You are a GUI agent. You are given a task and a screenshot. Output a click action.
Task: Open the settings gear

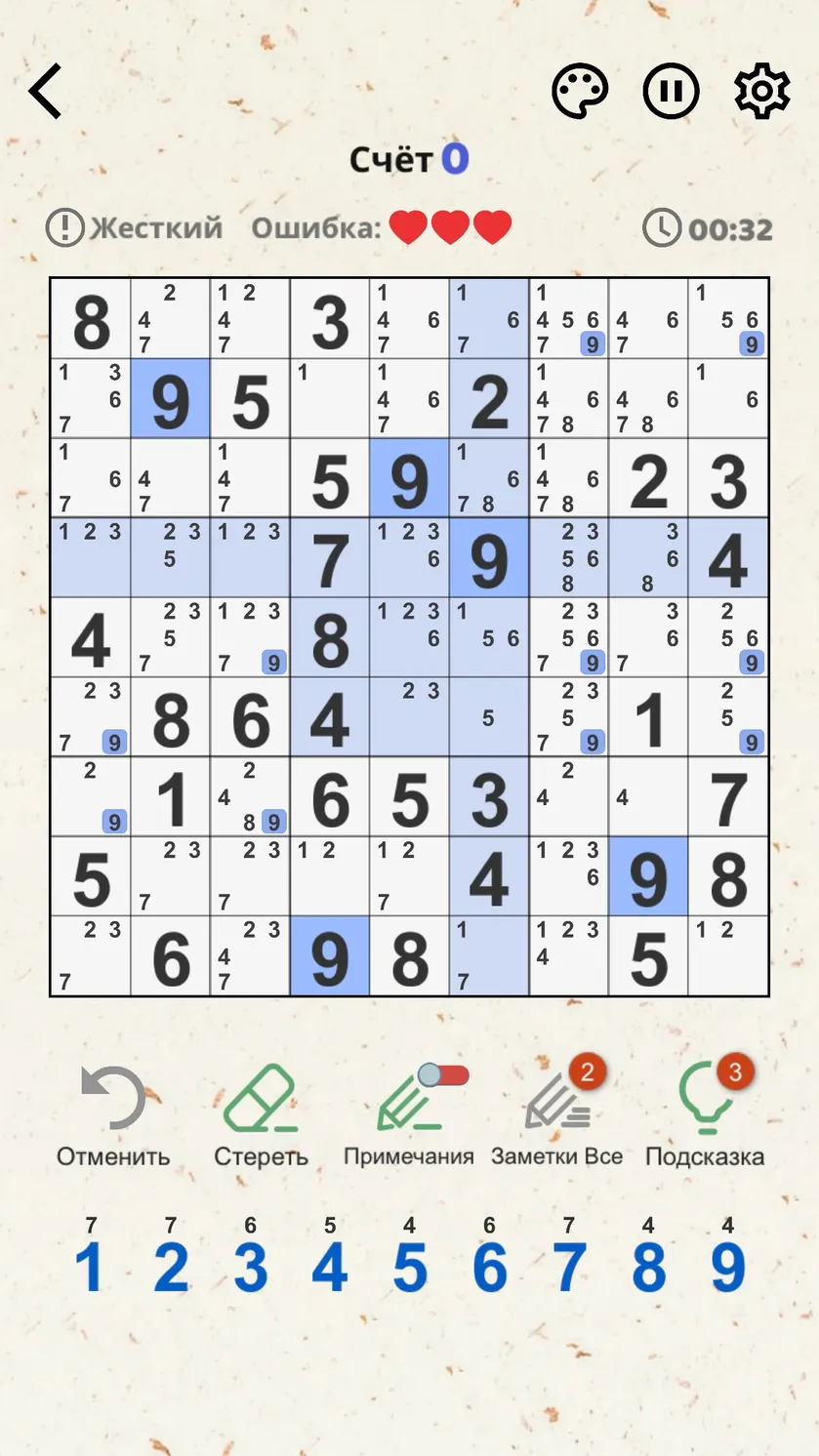tap(762, 92)
